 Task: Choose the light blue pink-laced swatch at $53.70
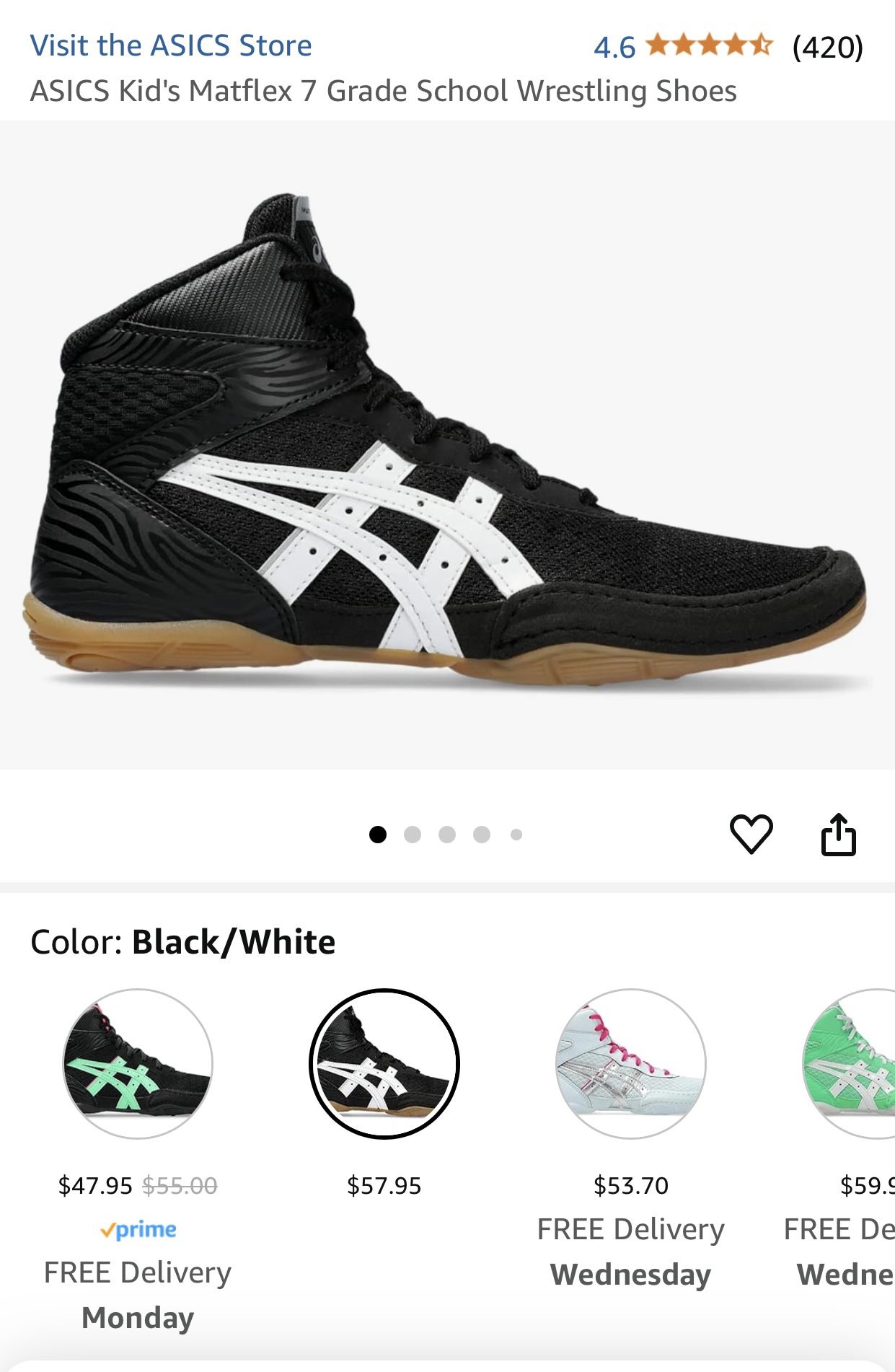click(x=631, y=1063)
